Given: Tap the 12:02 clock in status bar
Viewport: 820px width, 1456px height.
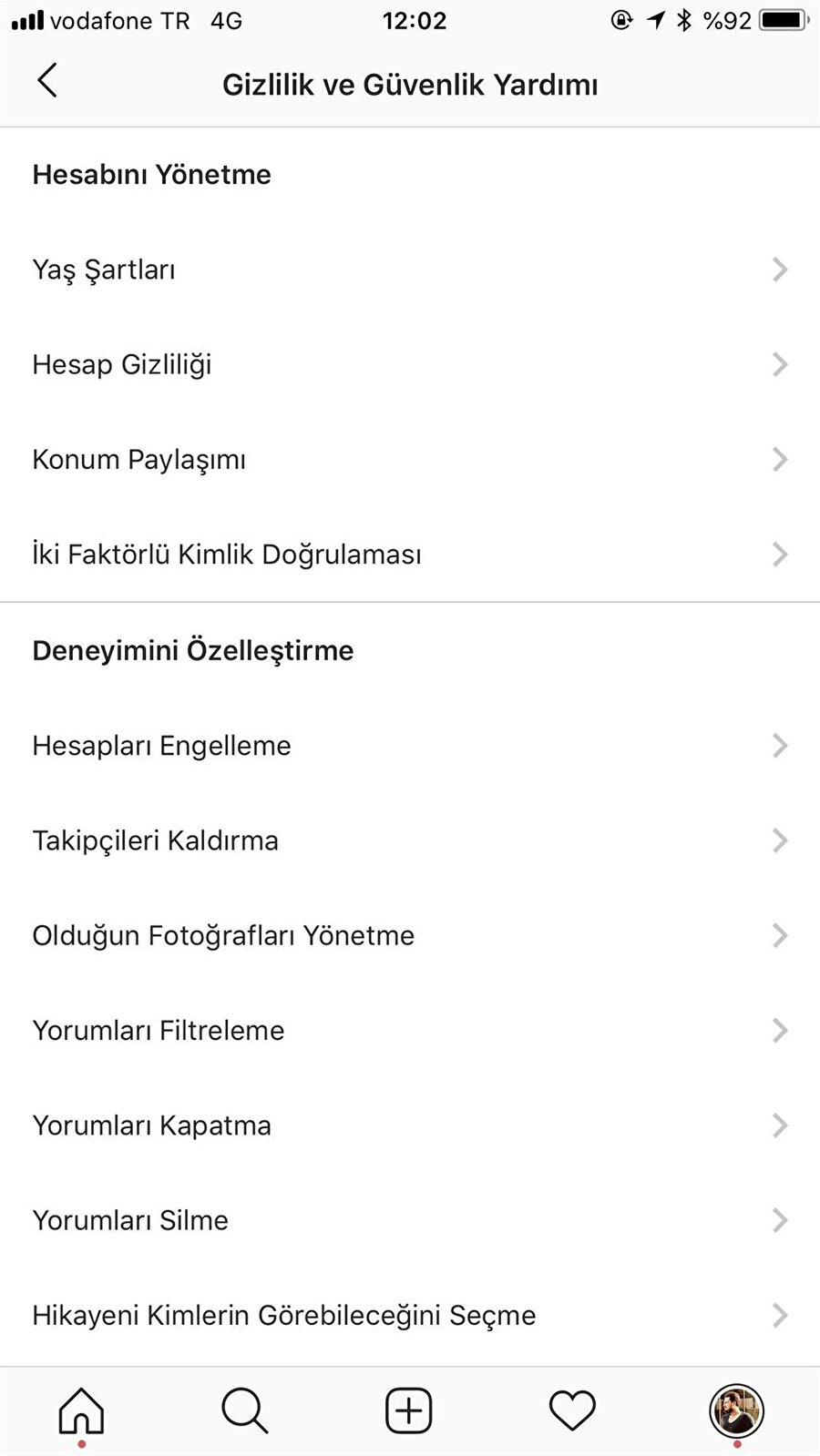Looking at the screenshot, I should (416, 20).
